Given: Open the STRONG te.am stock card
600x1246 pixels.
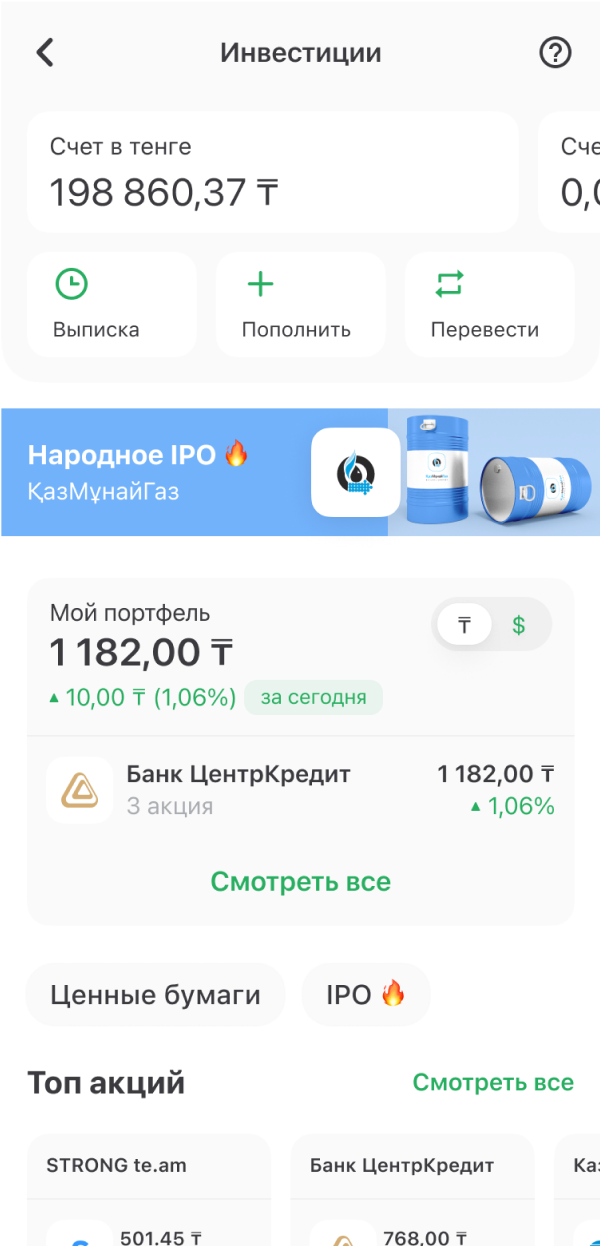Looking at the screenshot, I should (x=149, y=1190).
